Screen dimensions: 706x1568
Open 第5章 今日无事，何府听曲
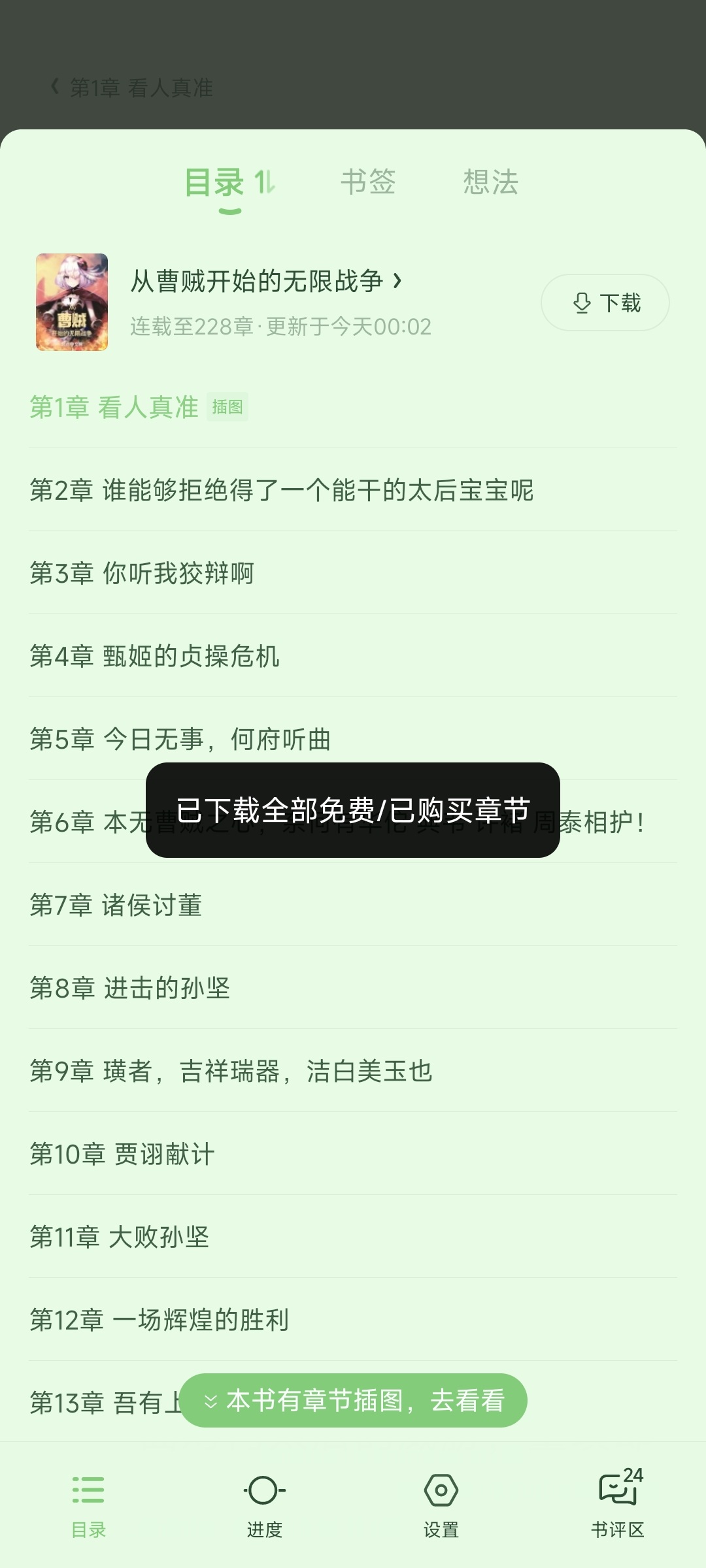pos(180,739)
